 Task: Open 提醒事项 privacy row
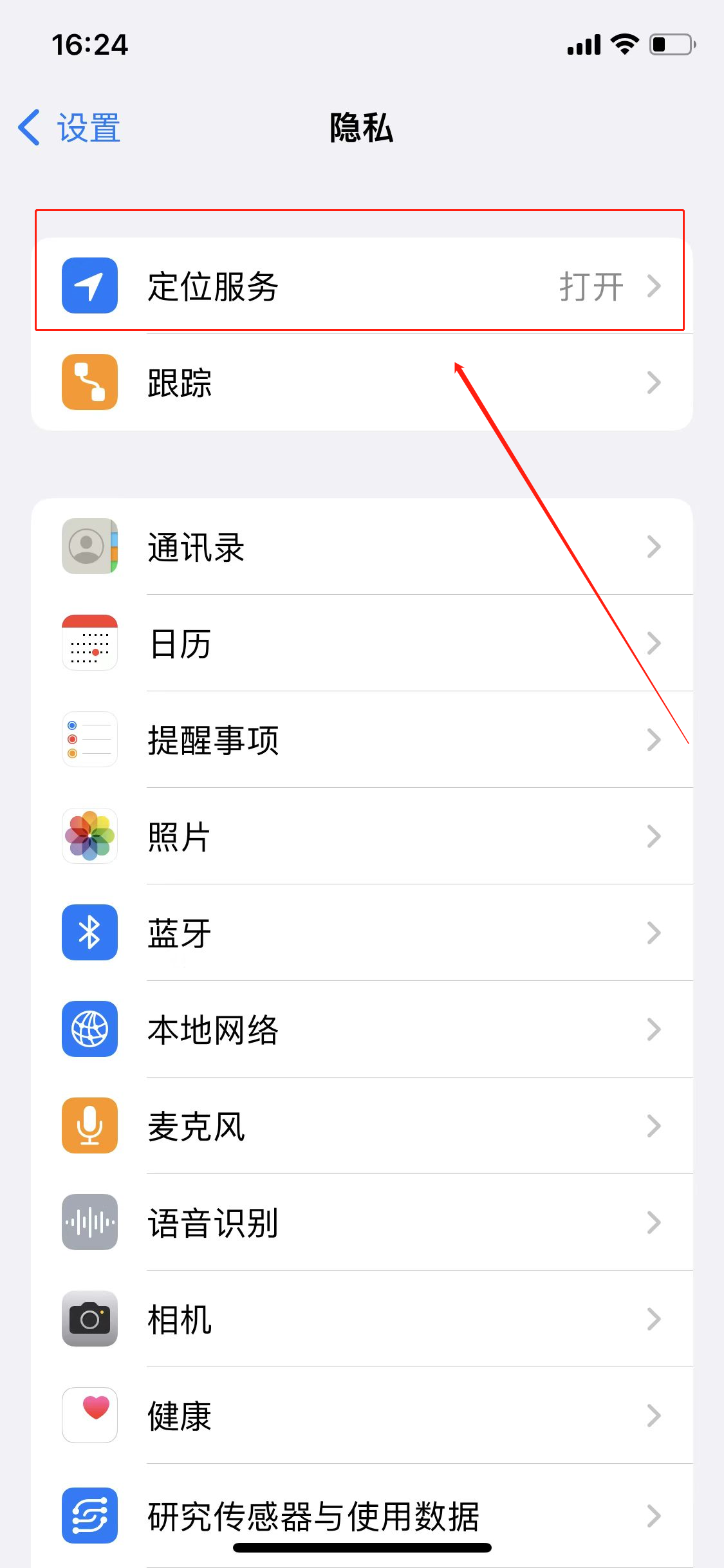(x=360, y=740)
